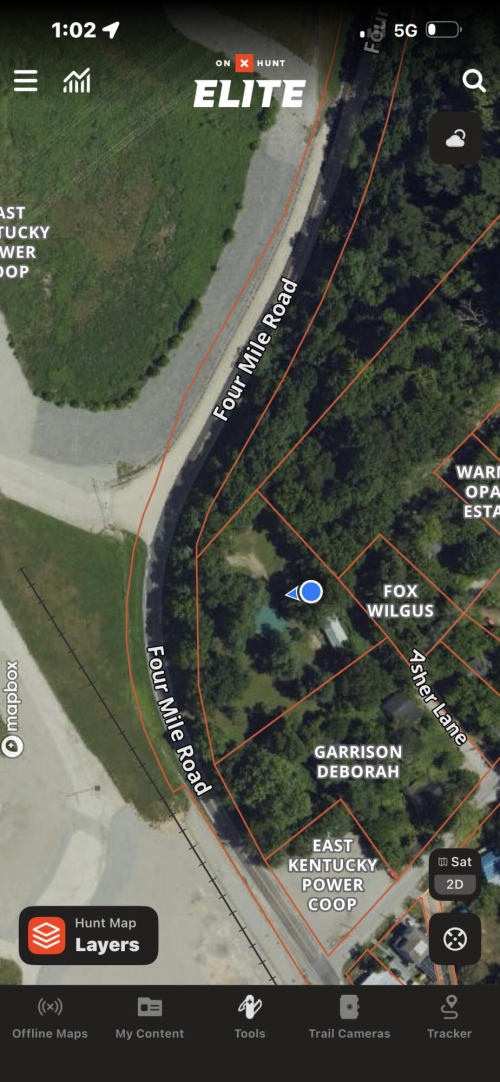Center the map on my location
The width and height of the screenshot is (500, 1082).
click(455, 938)
